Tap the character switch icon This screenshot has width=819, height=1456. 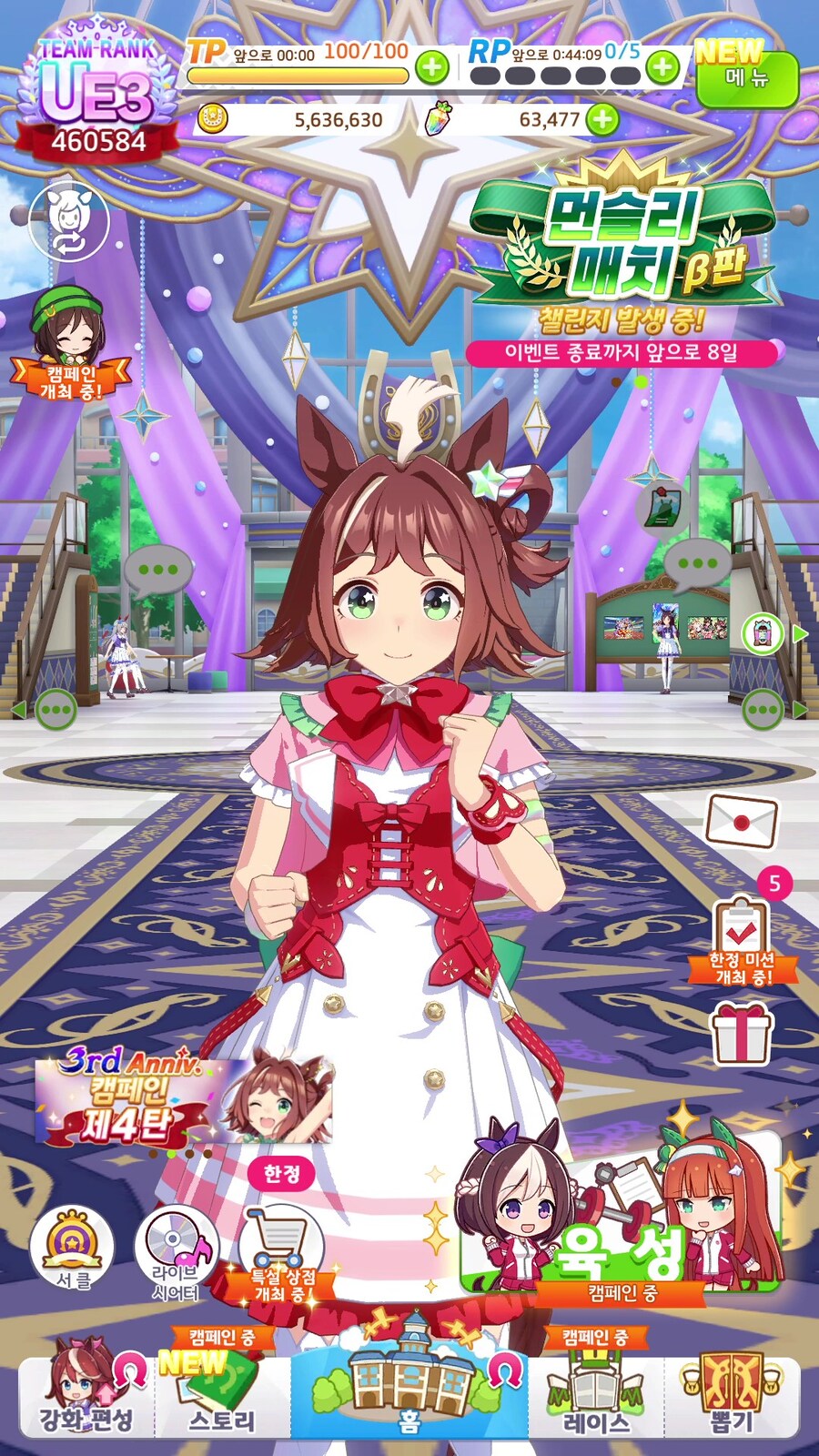coord(68,221)
